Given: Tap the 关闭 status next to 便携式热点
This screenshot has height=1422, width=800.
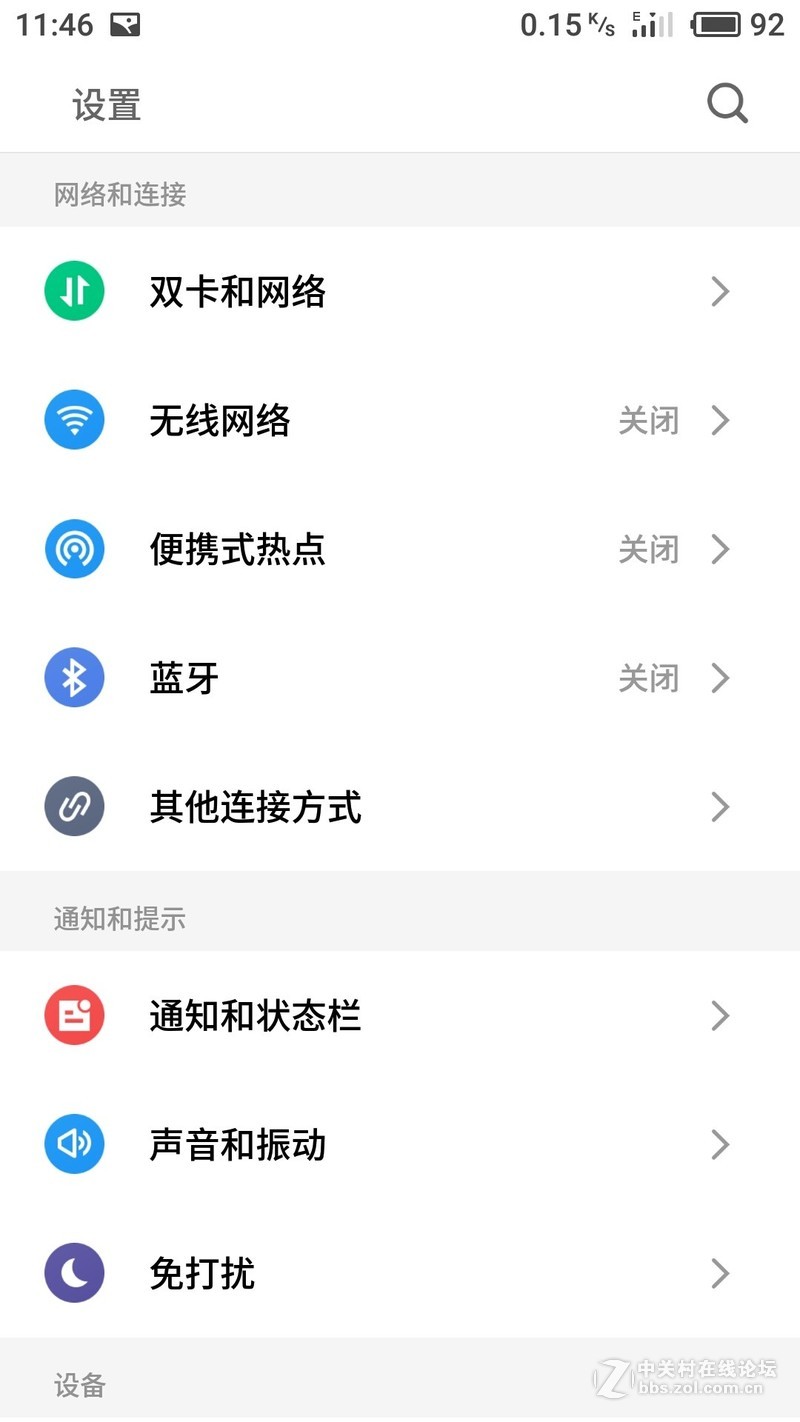Looking at the screenshot, I should (x=648, y=548).
